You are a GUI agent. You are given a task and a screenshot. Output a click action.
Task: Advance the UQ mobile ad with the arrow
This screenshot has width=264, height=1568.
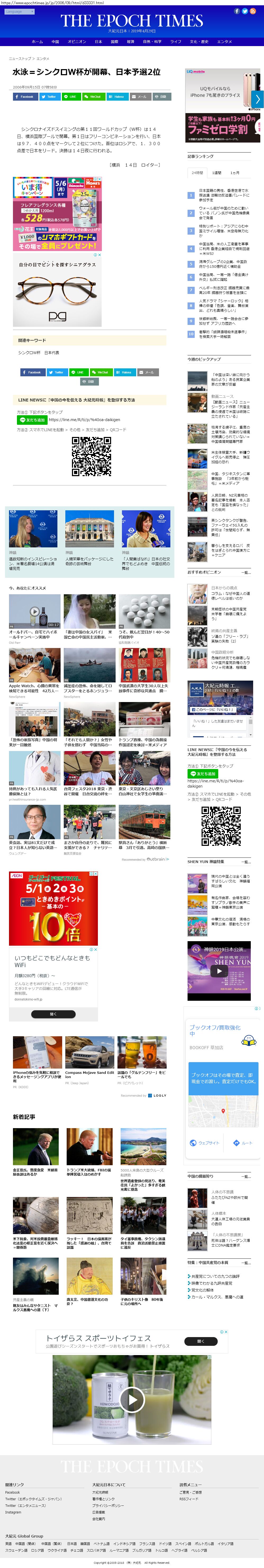coord(258,99)
